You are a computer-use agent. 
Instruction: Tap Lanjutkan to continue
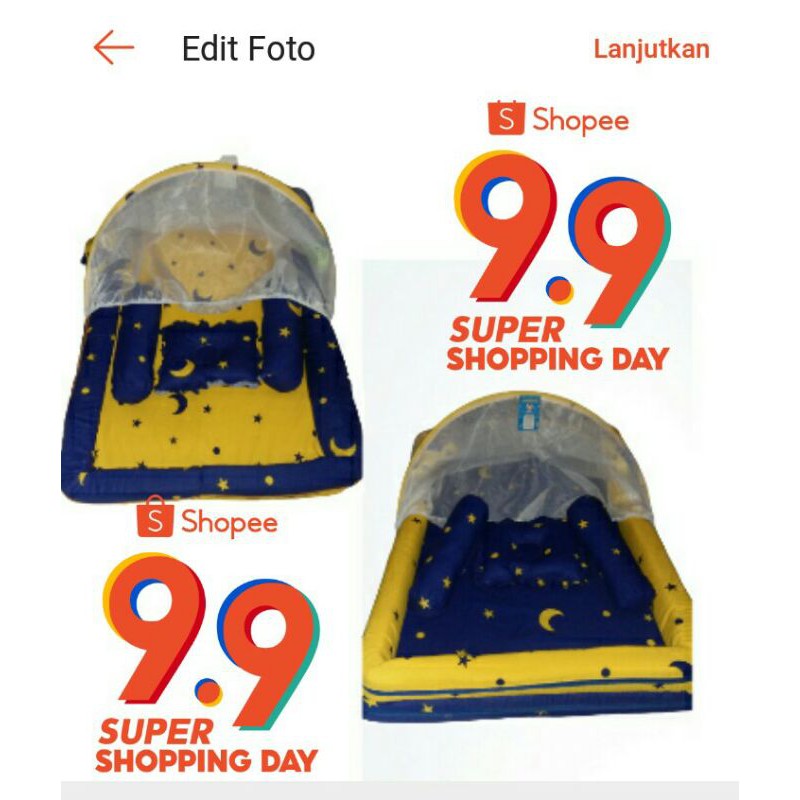pyautogui.click(x=651, y=49)
